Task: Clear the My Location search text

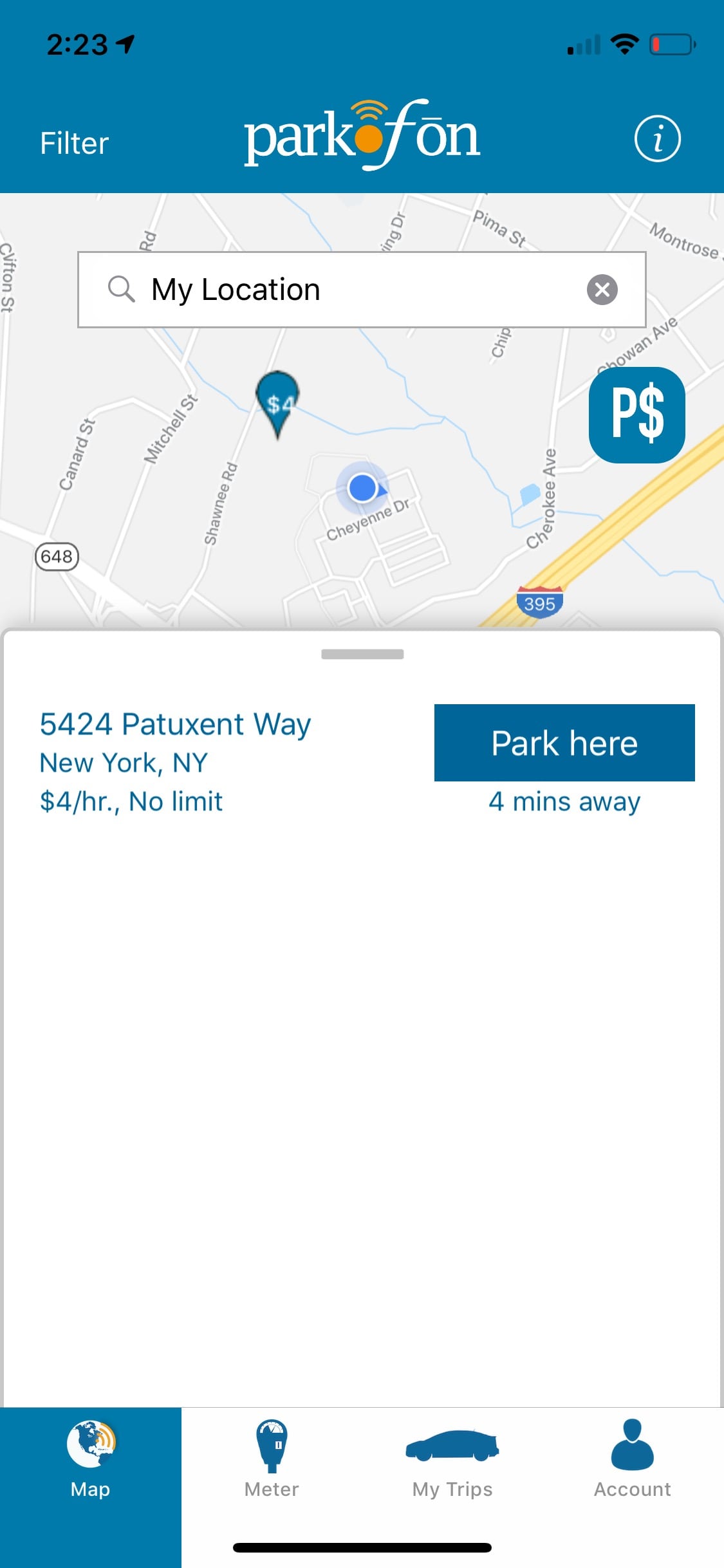Action: point(602,290)
